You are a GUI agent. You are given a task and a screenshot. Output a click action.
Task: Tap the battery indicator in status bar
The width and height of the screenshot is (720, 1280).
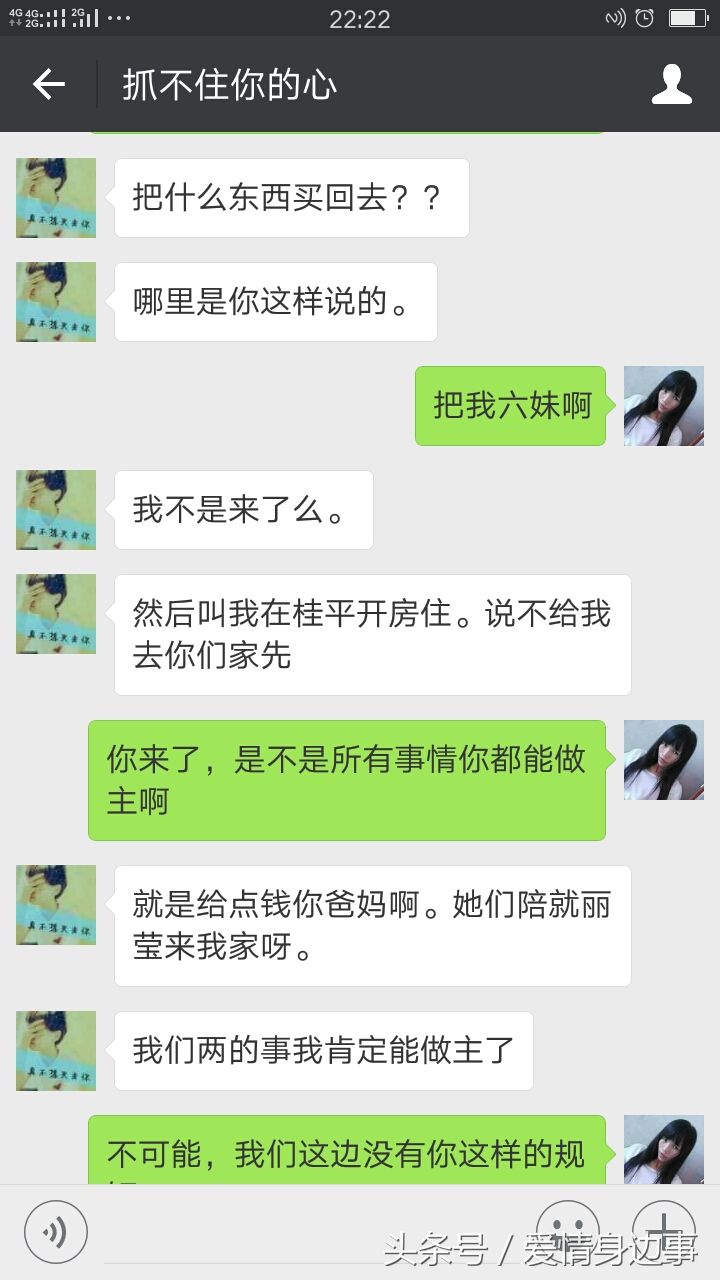689,17
